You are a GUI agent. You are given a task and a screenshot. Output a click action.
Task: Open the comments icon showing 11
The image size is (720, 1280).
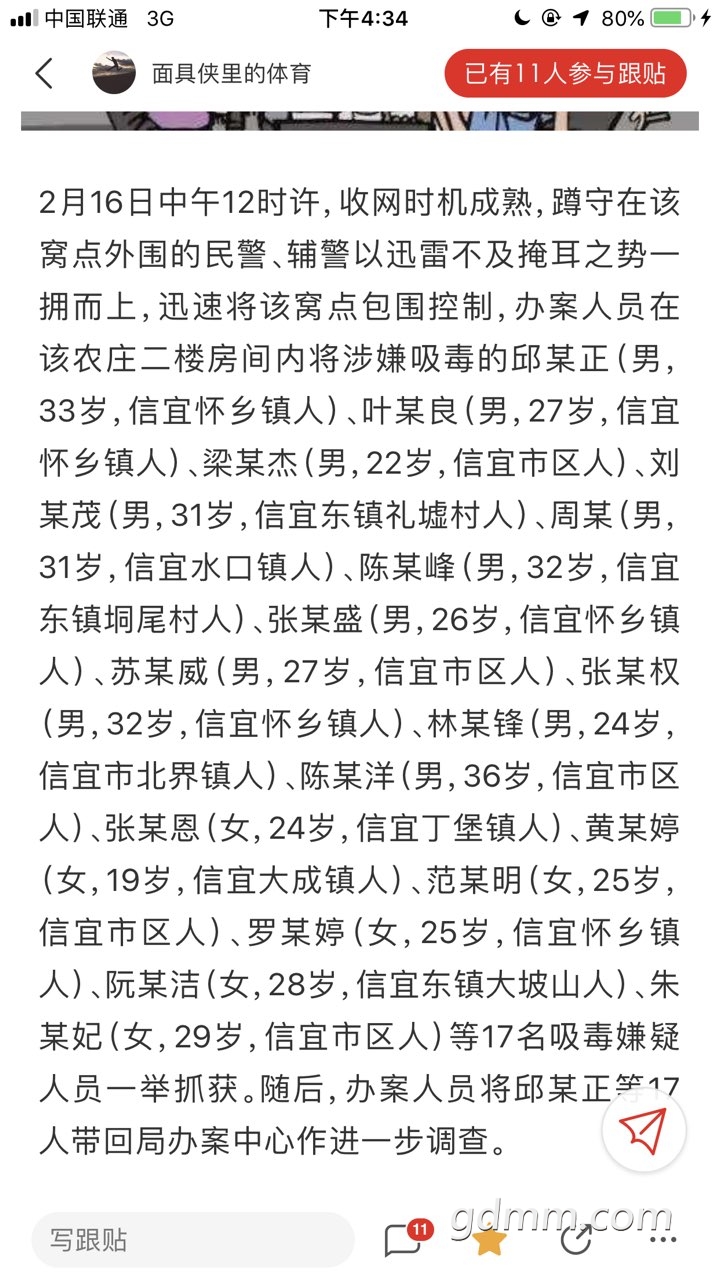coord(407,1238)
